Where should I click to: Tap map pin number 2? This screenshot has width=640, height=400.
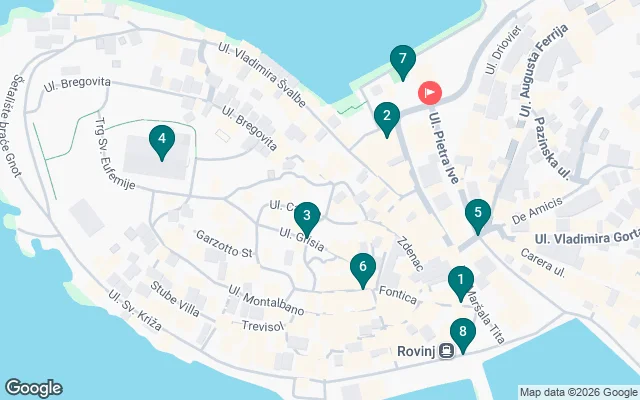(x=386, y=118)
